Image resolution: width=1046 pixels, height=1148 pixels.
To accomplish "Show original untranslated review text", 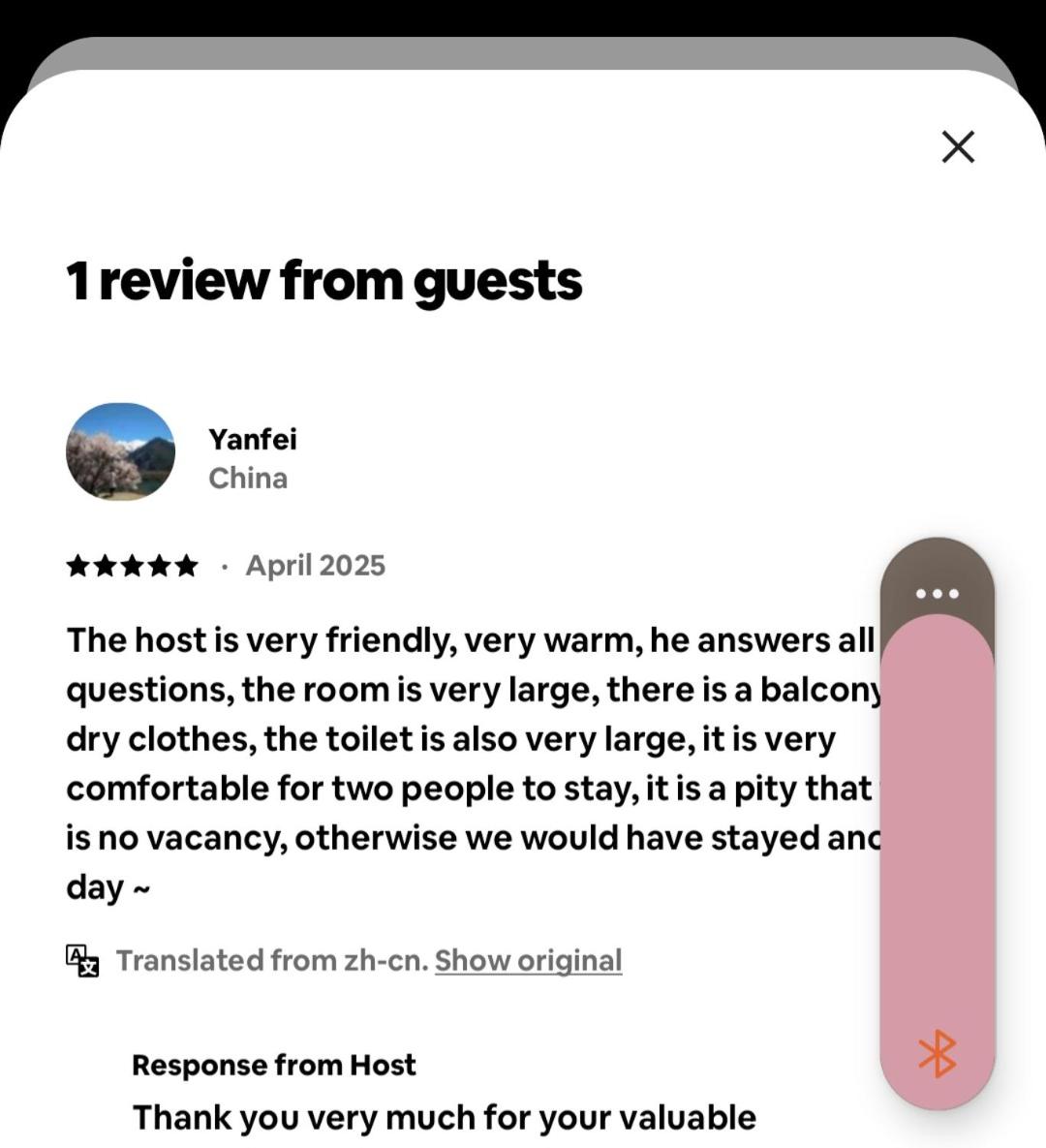I will point(528,960).
